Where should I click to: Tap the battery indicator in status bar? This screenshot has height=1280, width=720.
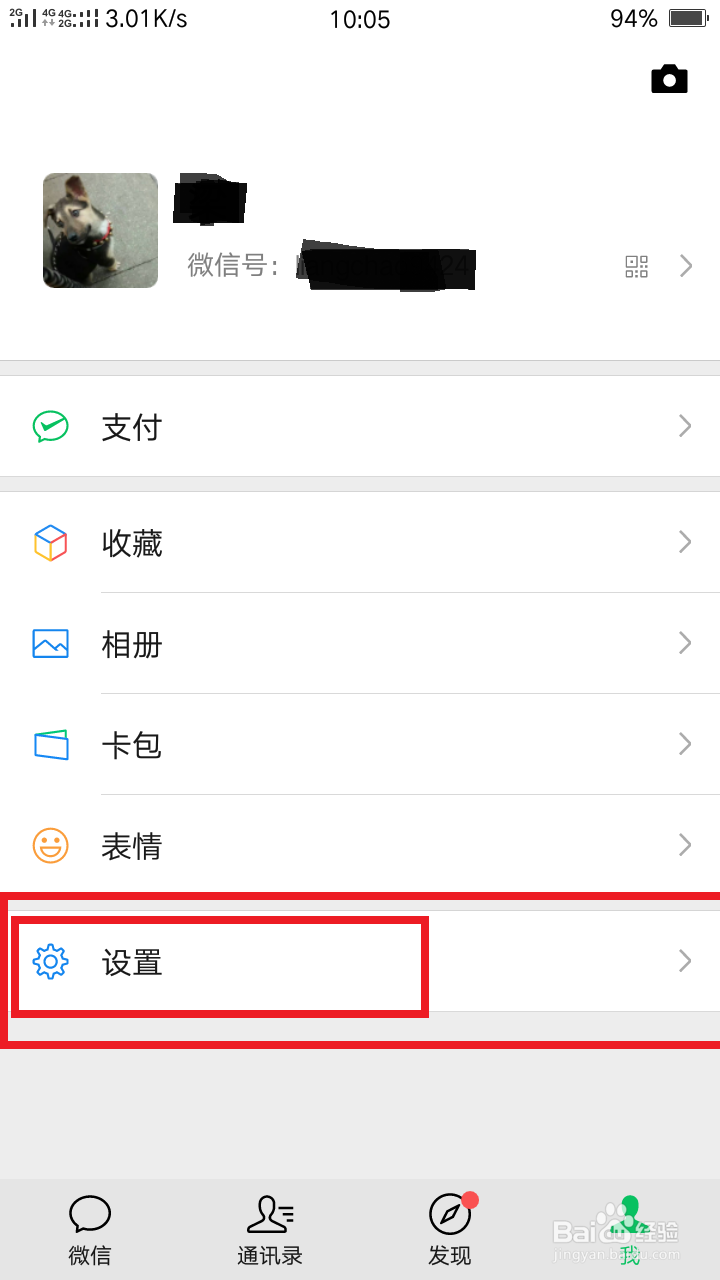[x=688, y=18]
